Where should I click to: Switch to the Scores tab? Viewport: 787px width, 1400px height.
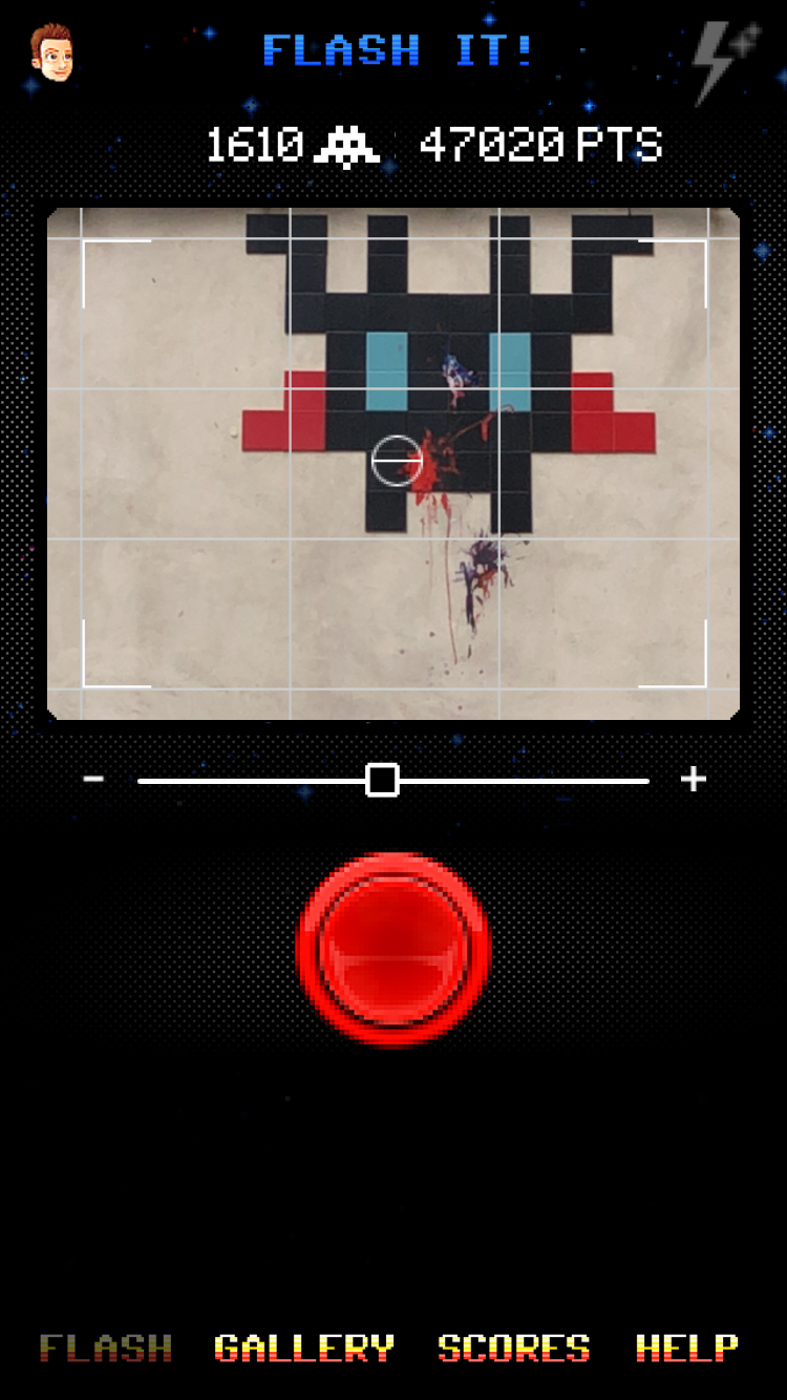pos(514,1348)
